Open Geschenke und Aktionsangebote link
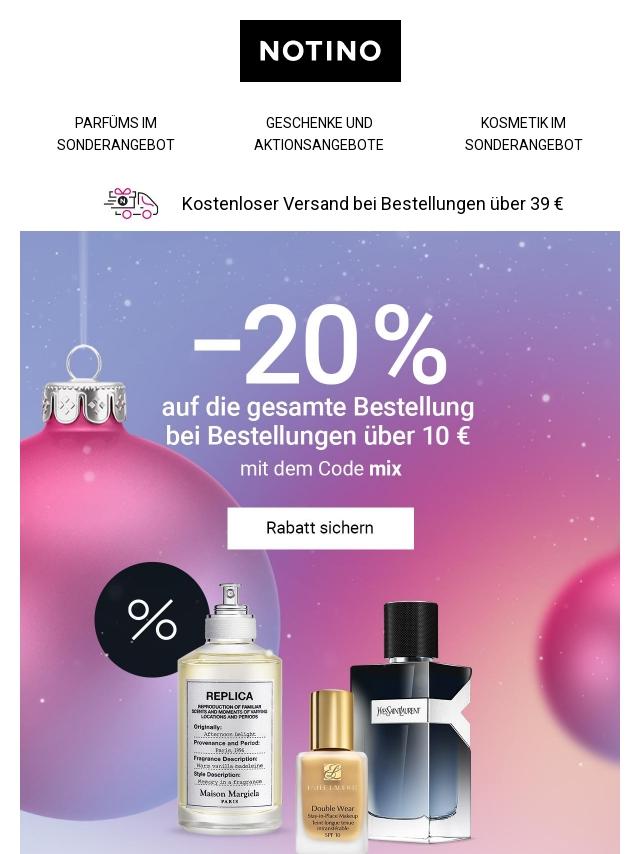This screenshot has width=640, height=854. [319, 134]
